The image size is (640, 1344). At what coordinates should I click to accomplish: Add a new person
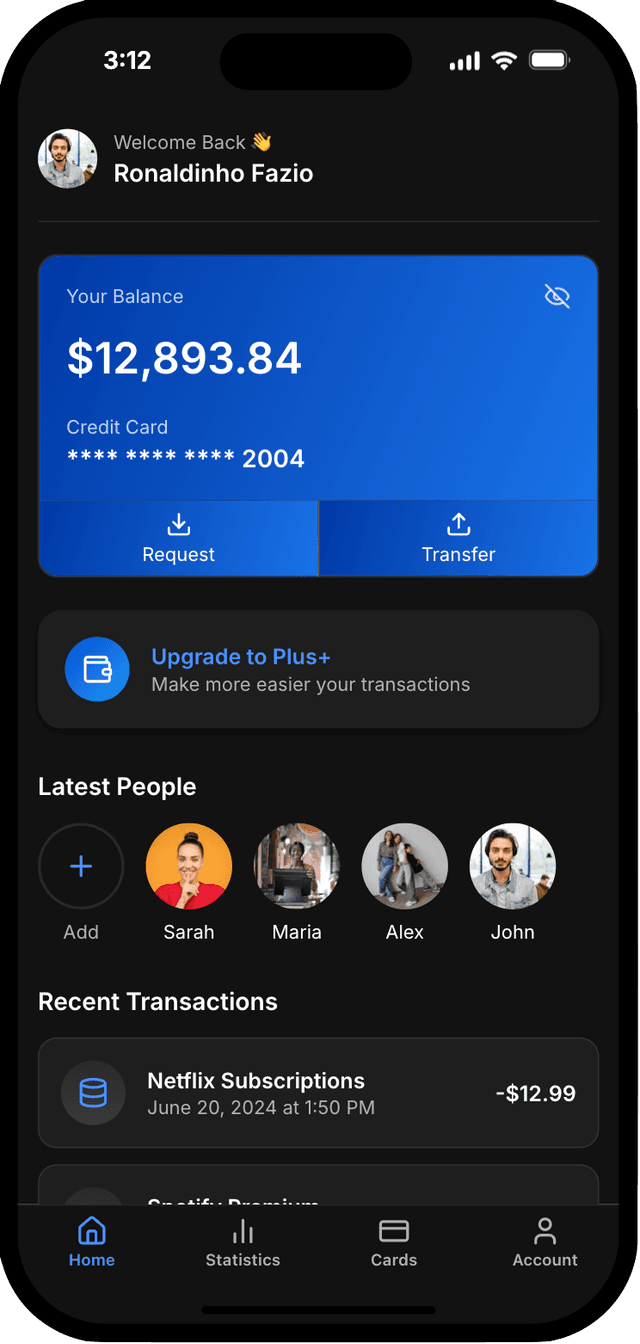(81, 866)
